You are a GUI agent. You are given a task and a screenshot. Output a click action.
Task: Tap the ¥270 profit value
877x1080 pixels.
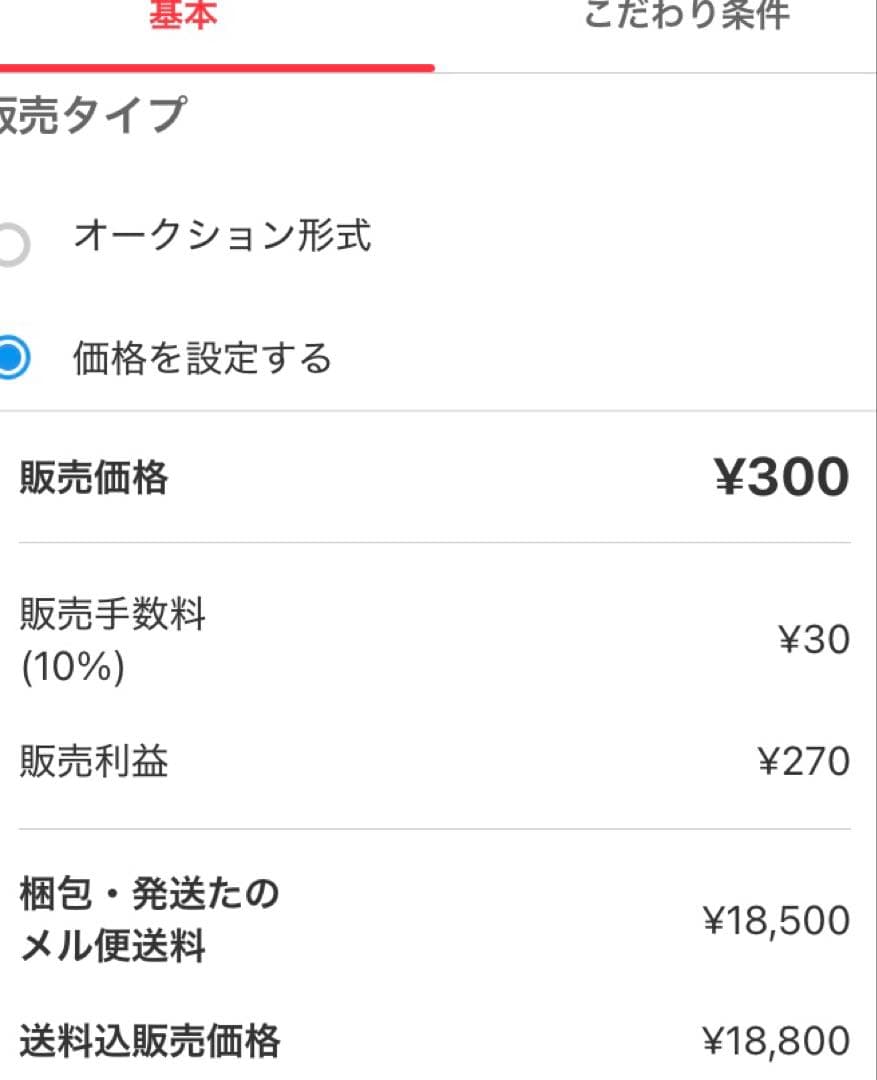click(805, 762)
